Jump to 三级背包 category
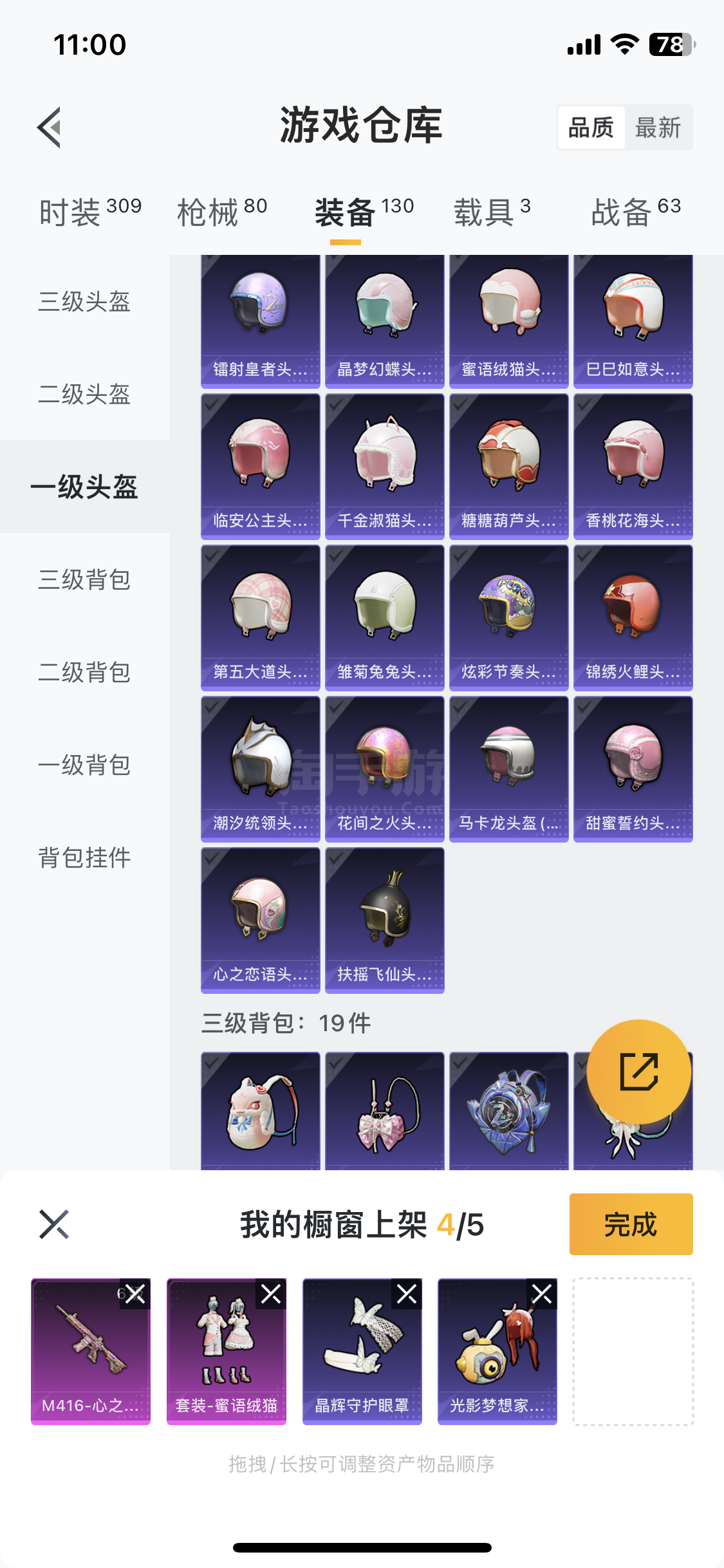The height and width of the screenshot is (1568, 724). [84, 579]
